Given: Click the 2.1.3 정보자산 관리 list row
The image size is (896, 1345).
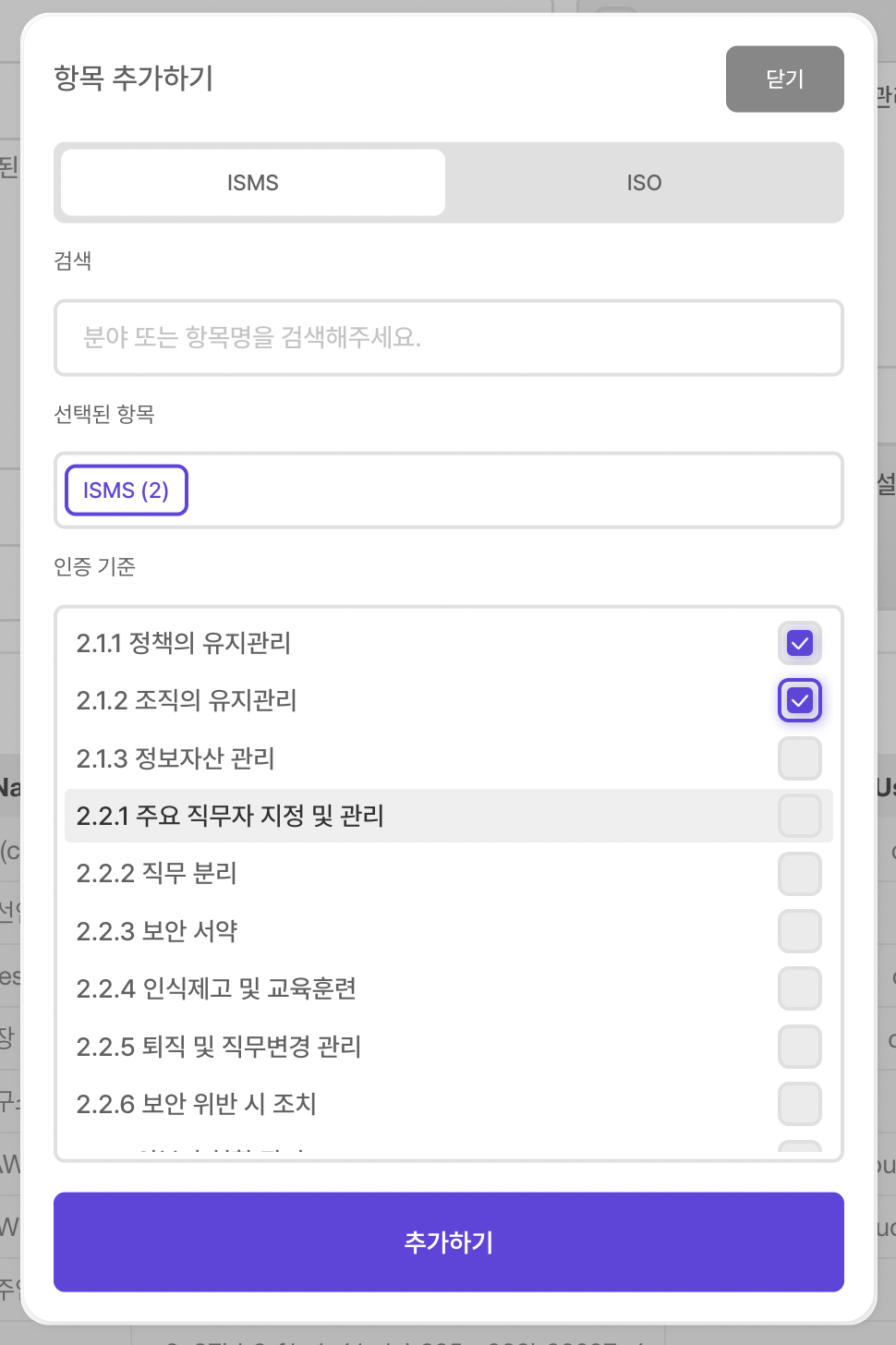Looking at the screenshot, I should [x=369, y=758].
